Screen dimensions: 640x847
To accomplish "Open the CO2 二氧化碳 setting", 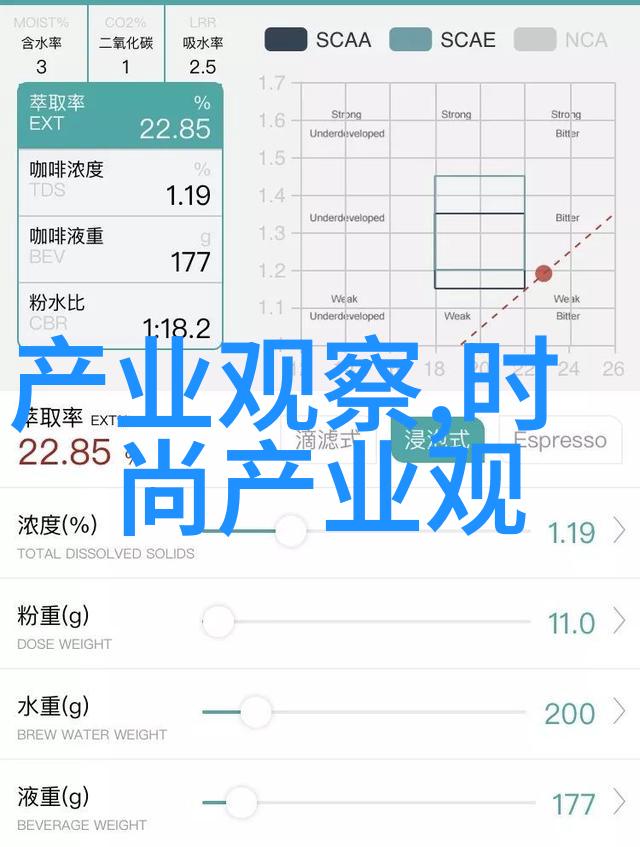I will coord(126,44).
